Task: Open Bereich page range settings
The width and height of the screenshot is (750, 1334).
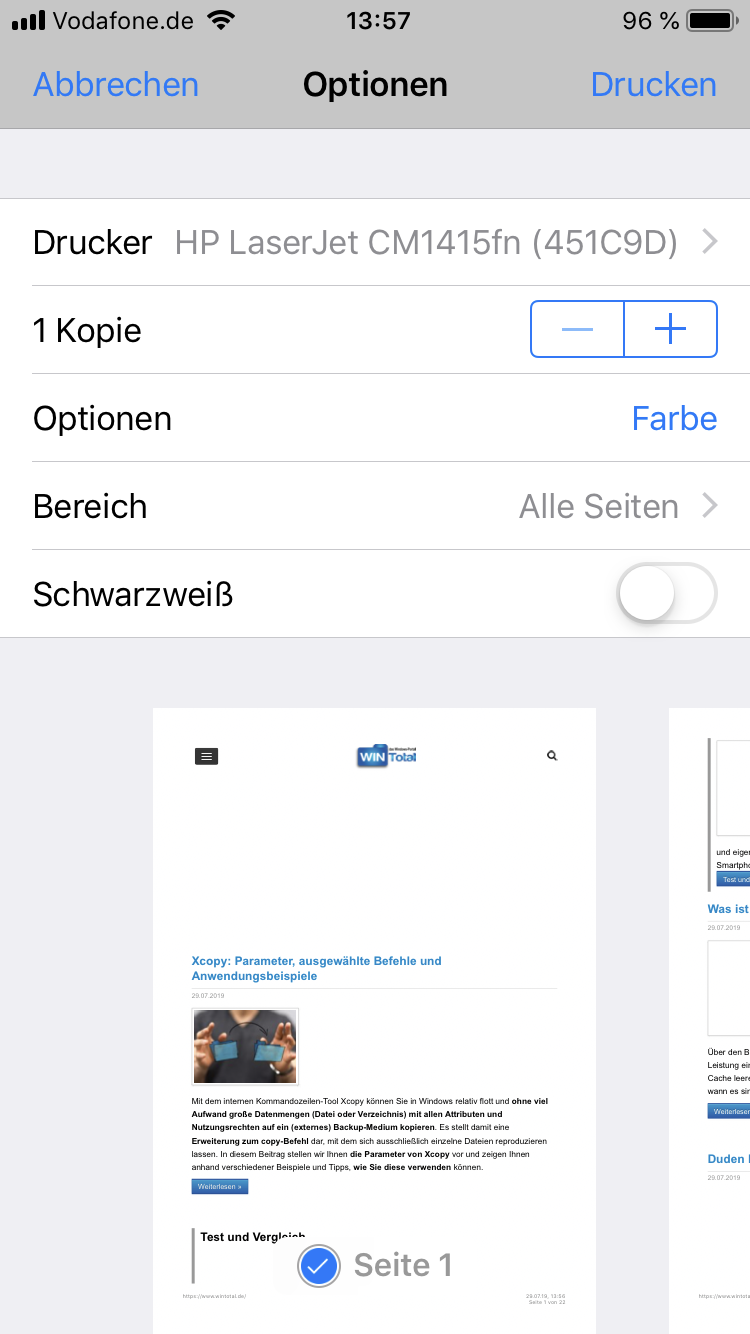Action: (375, 506)
